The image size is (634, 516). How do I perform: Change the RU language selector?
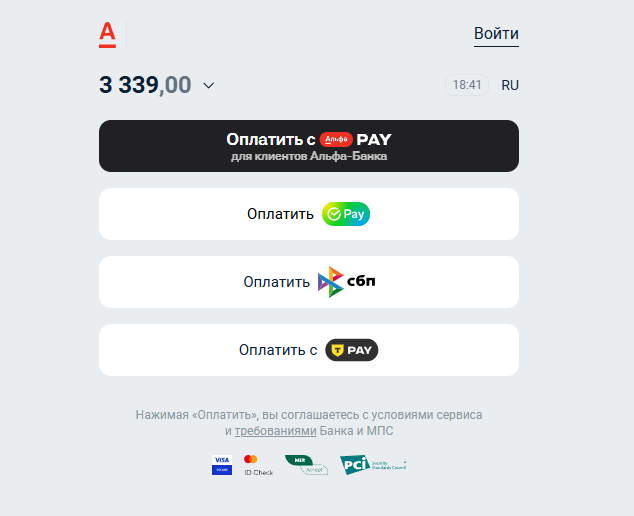tap(510, 85)
